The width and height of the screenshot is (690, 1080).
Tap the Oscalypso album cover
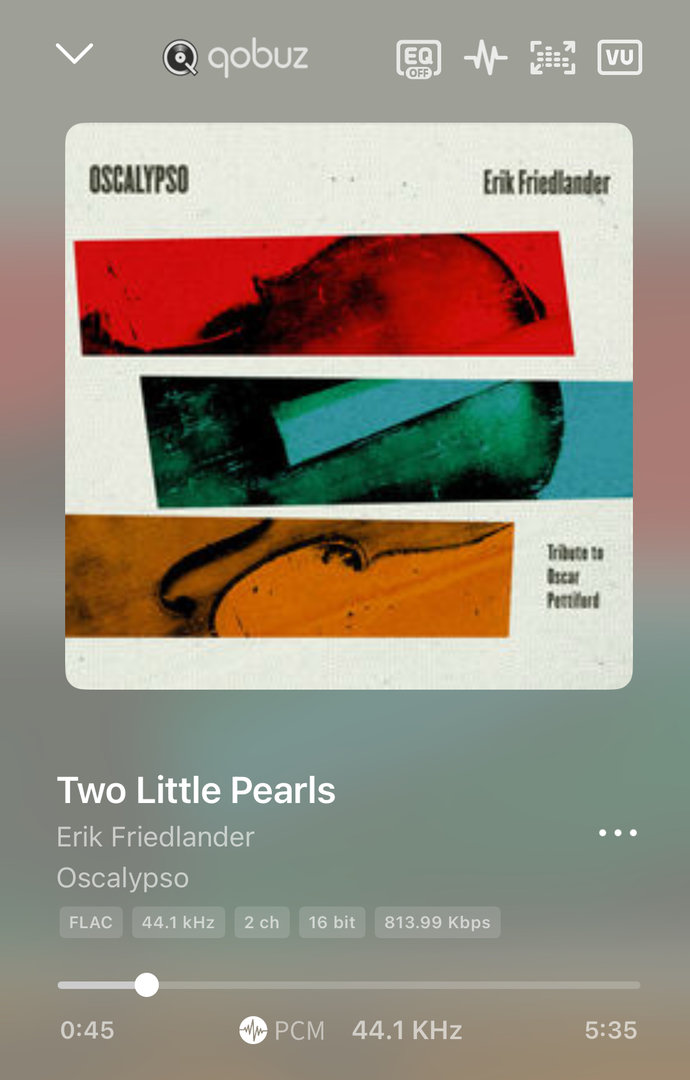pos(349,406)
